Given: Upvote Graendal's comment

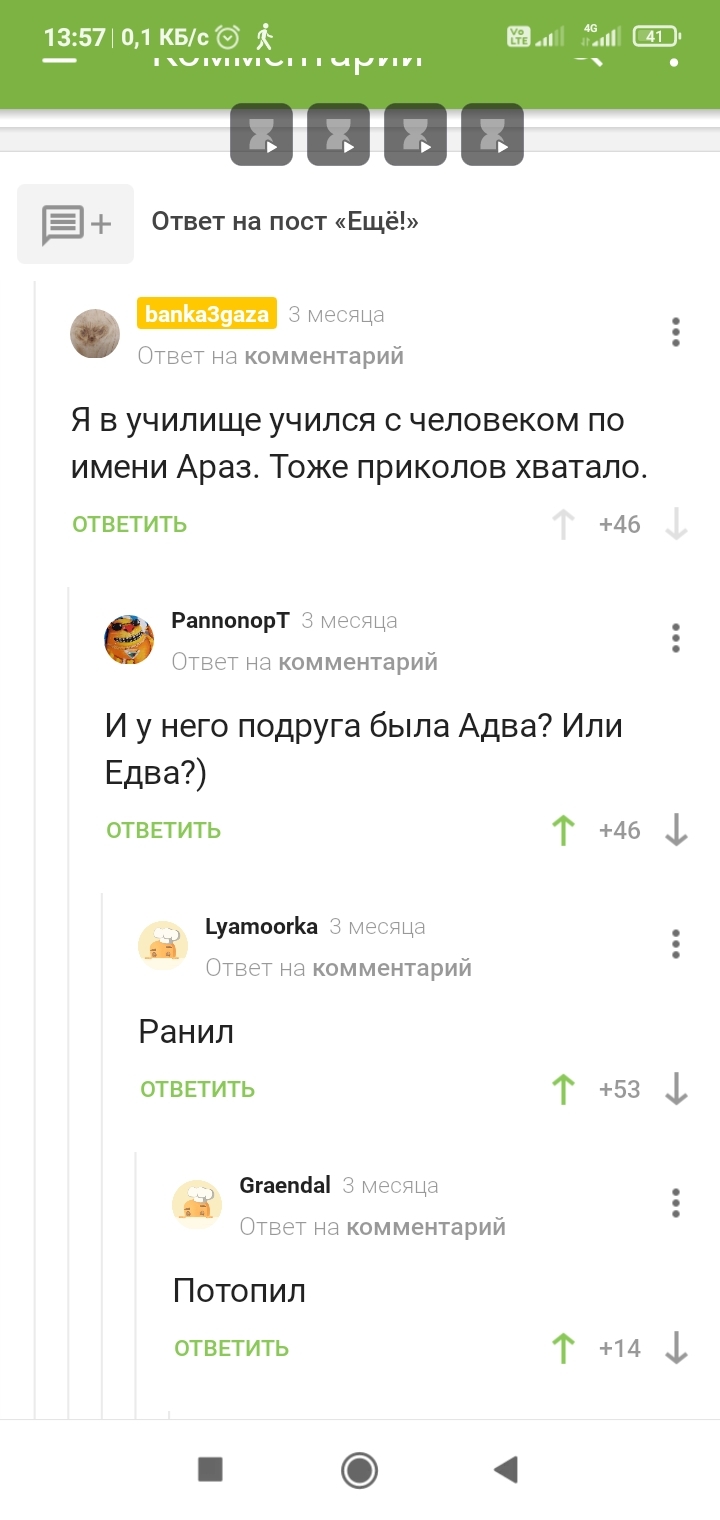Looking at the screenshot, I should click(564, 1348).
